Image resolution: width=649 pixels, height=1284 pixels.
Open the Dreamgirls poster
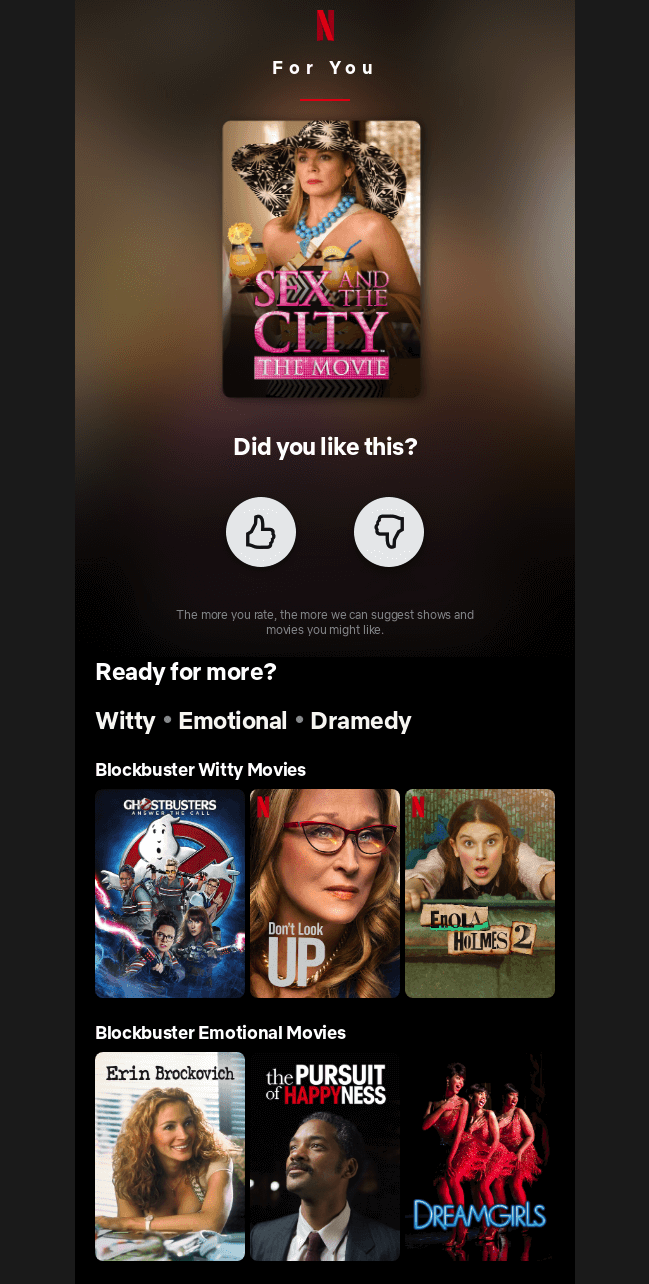pos(480,1156)
